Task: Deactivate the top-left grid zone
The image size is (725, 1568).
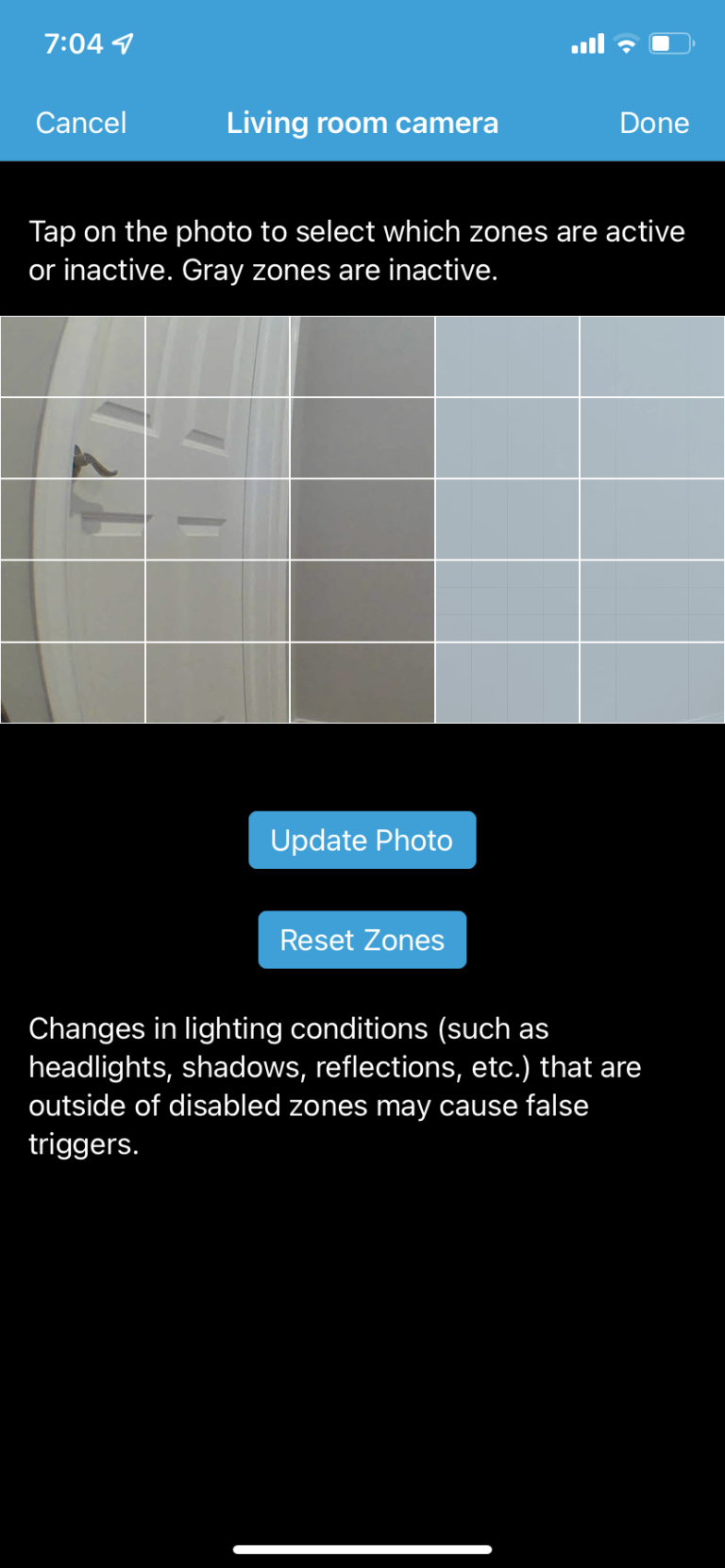Action: tap(73, 356)
